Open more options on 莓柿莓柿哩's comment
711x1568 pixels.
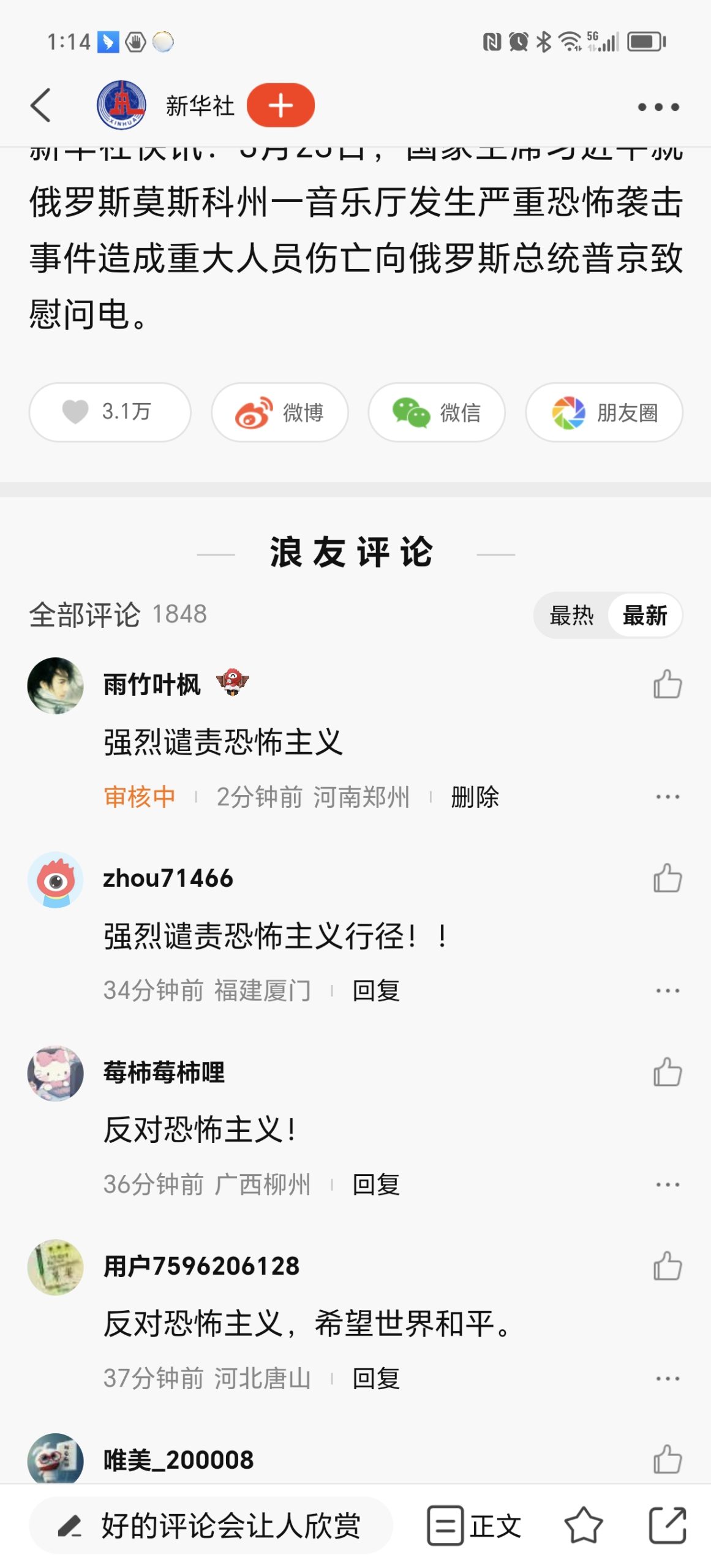pyautogui.click(x=667, y=1185)
